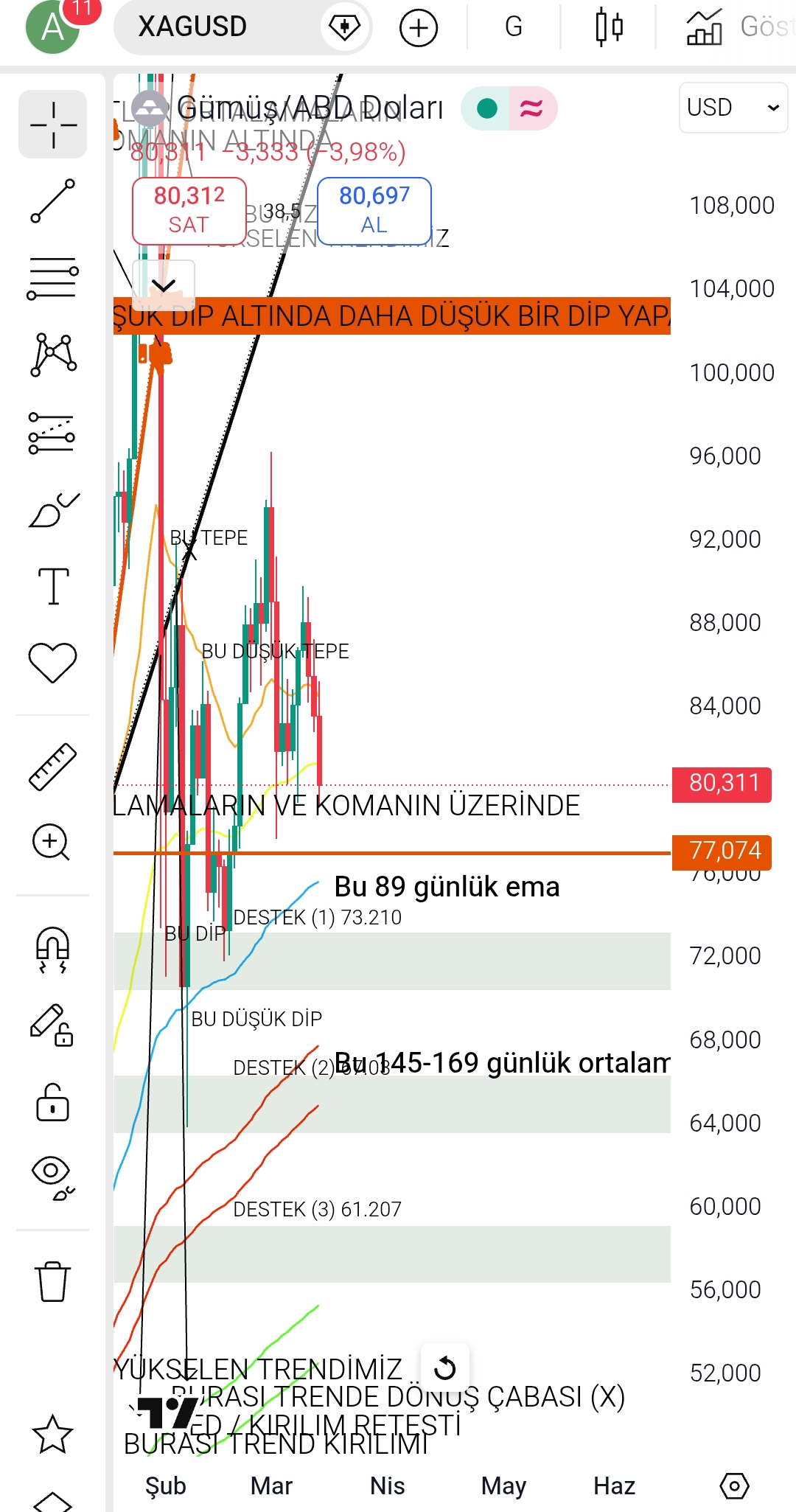Change the G chart interval
The width and height of the screenshot is (796, 1512).
pyautogui.click(x=514, y=27)
